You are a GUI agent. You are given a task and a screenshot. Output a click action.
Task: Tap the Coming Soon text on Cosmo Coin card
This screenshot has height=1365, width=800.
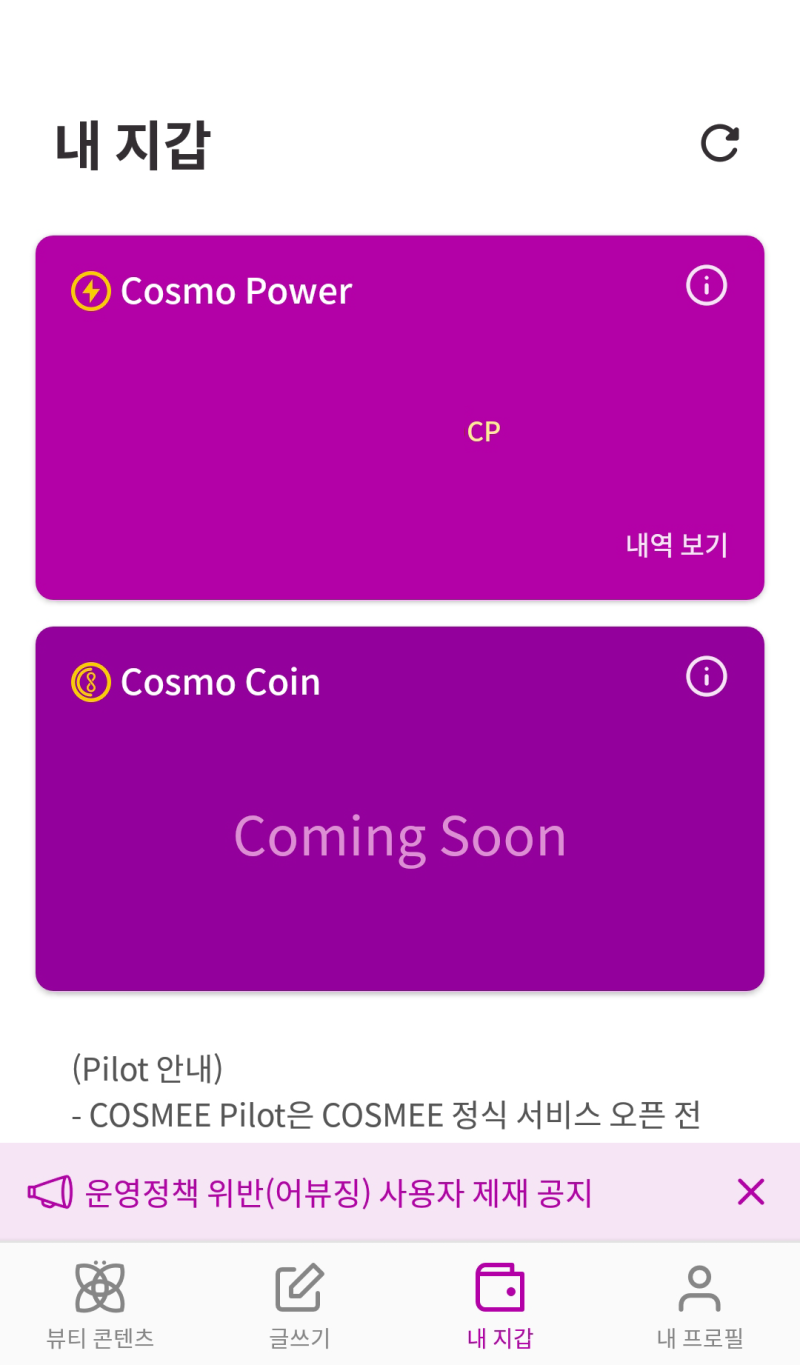[x=400, y=836]
